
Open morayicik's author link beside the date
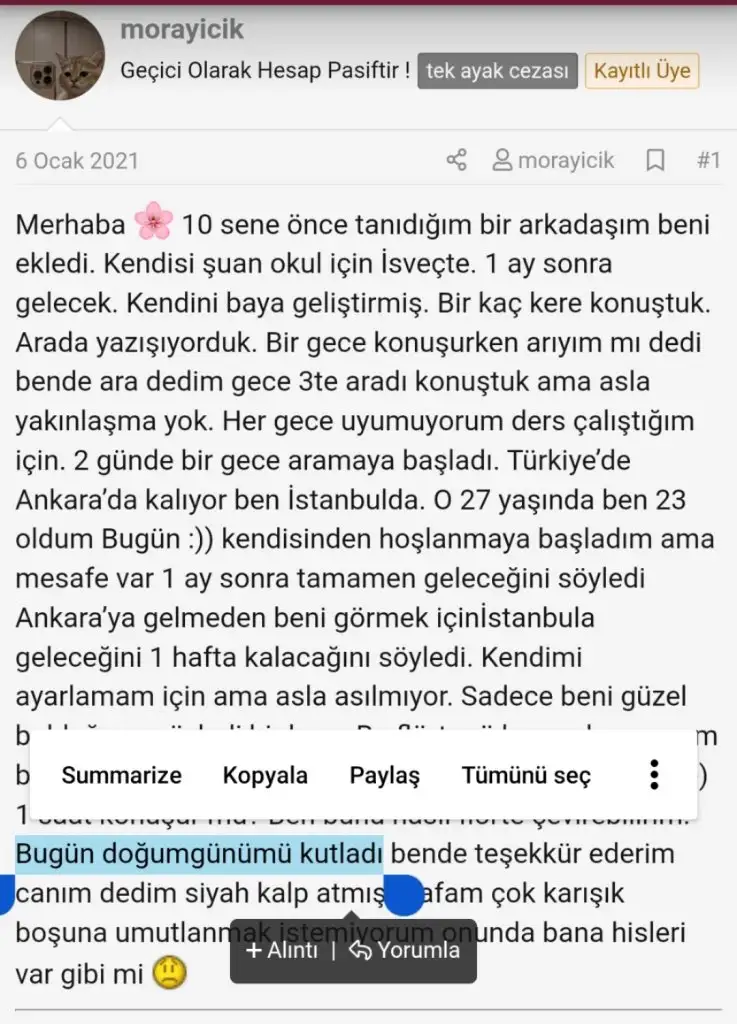(553, 160)
